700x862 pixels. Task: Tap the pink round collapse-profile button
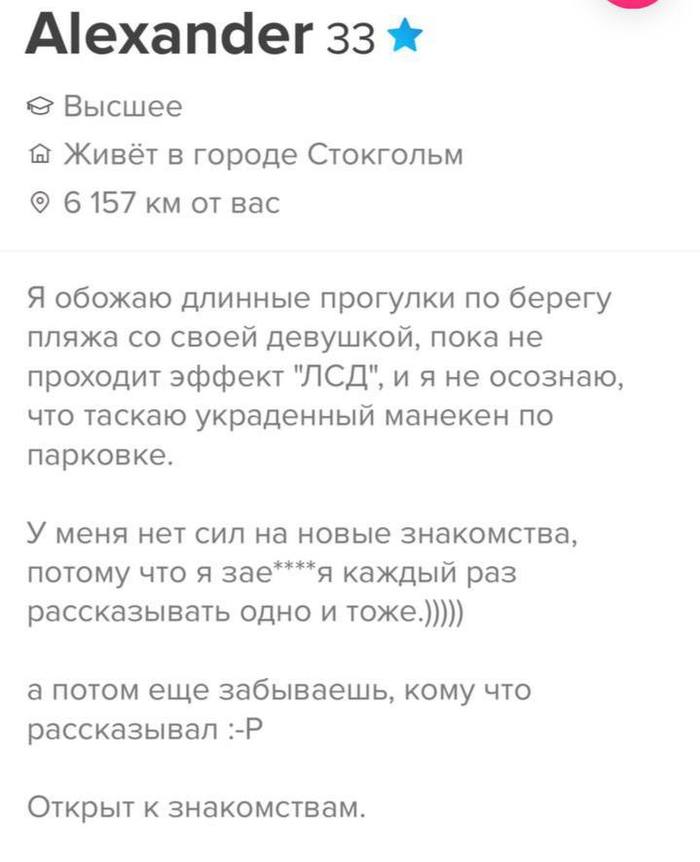point(631,3)
